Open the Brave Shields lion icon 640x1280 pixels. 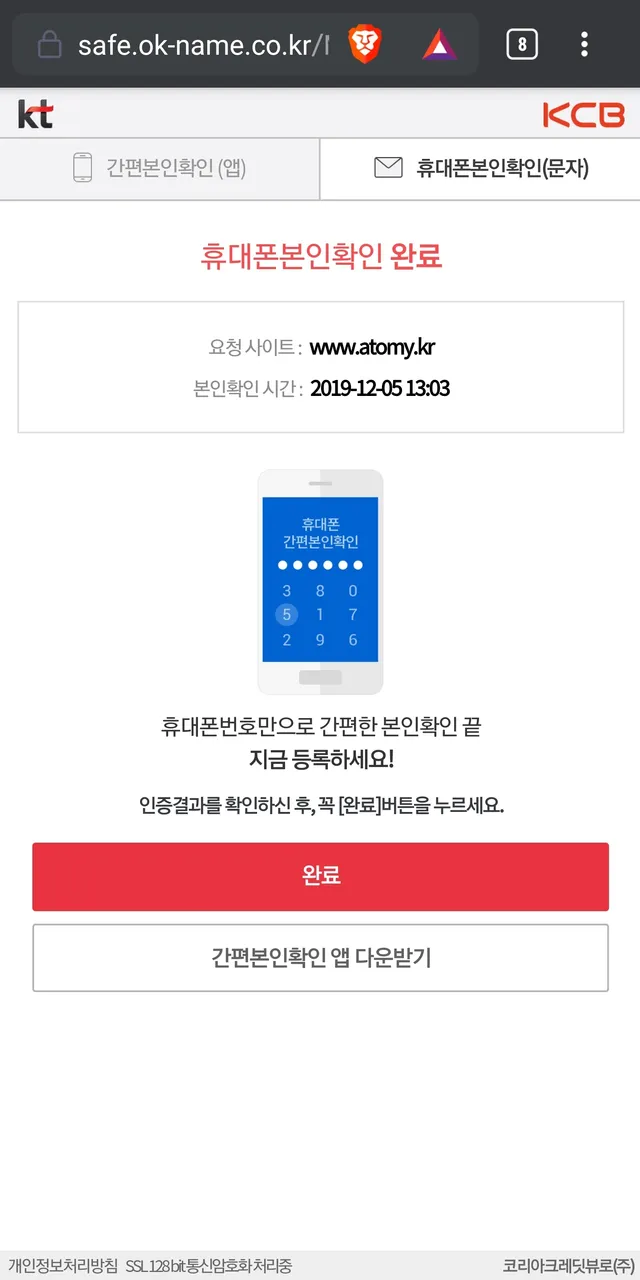point(365,45)
